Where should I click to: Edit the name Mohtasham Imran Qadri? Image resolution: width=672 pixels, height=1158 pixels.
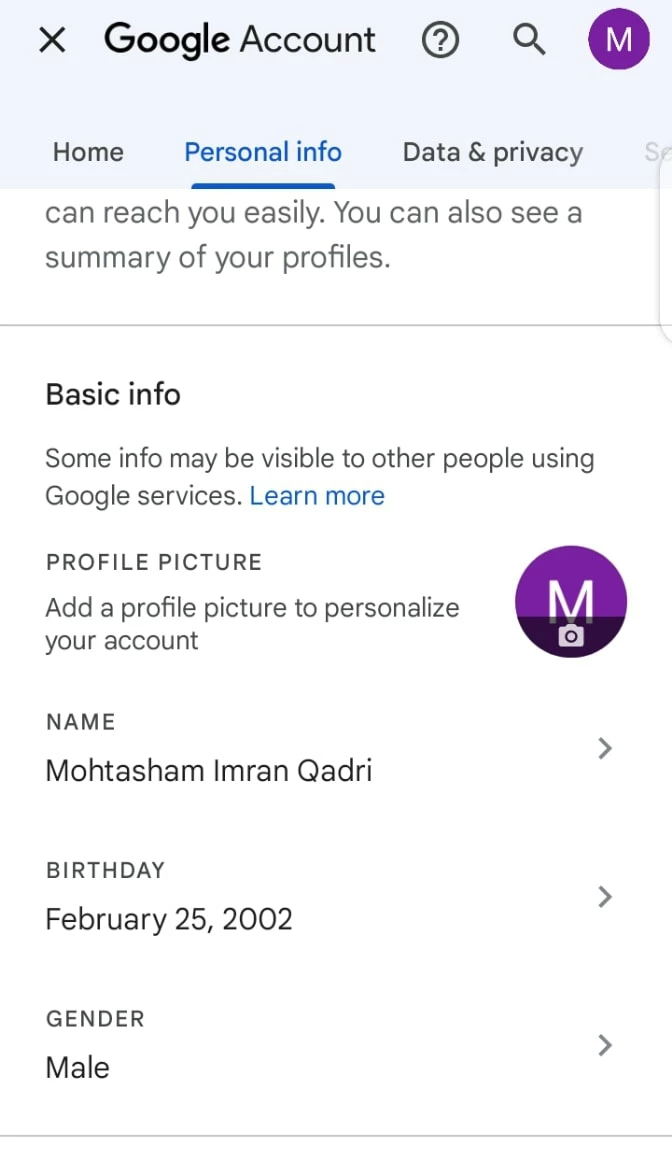pyautogui.click(x=330, y=749)
